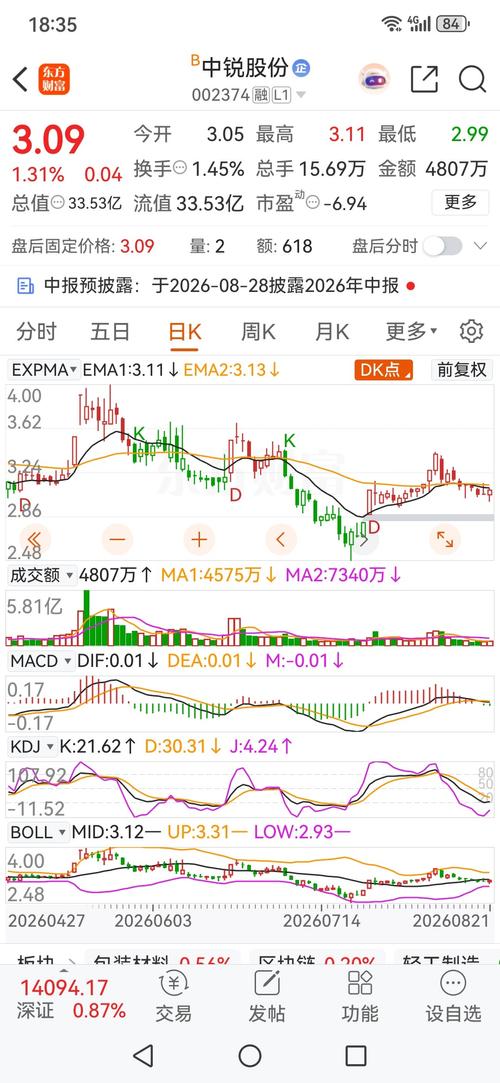Change the 前复权 adjustment option

tap(461, 370)
